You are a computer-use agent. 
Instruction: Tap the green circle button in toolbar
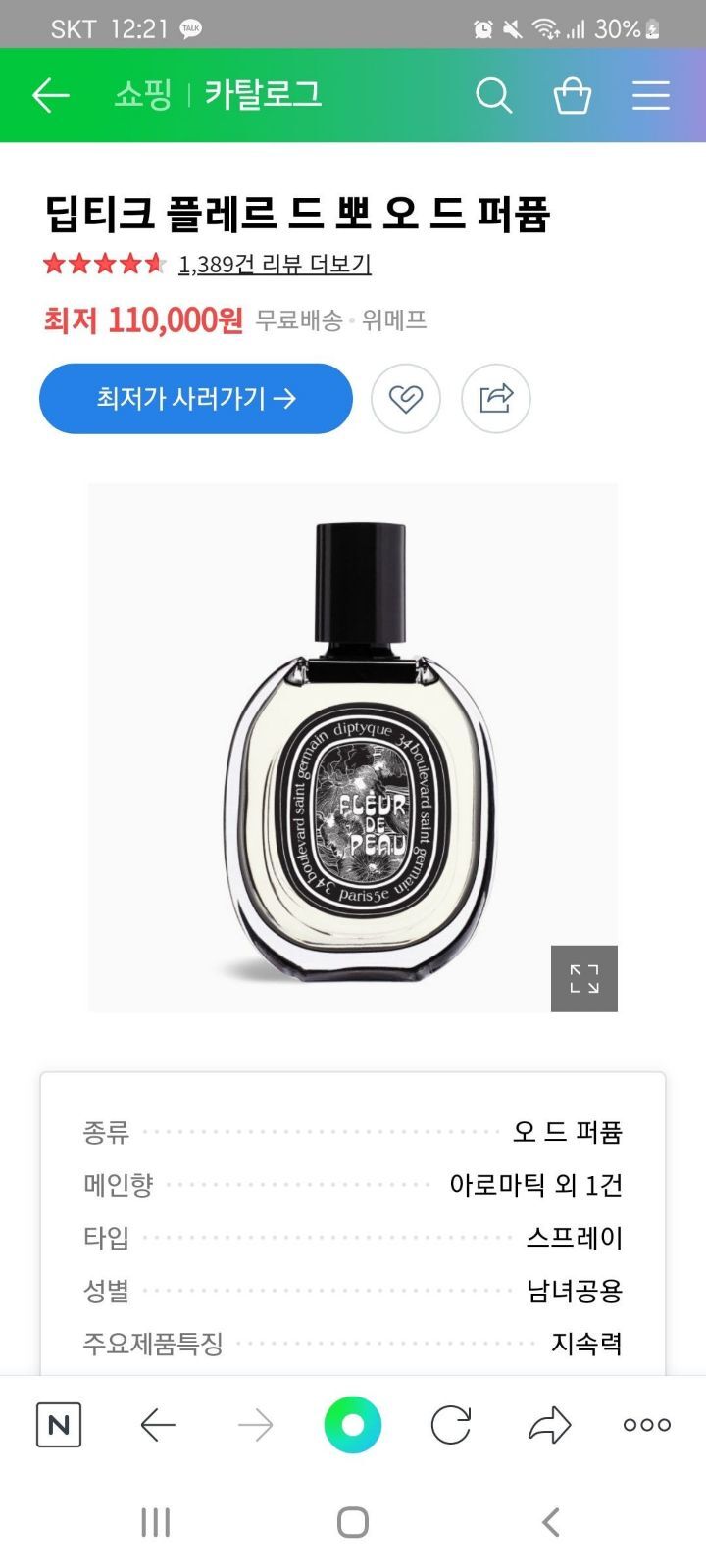click(353, 1425)
